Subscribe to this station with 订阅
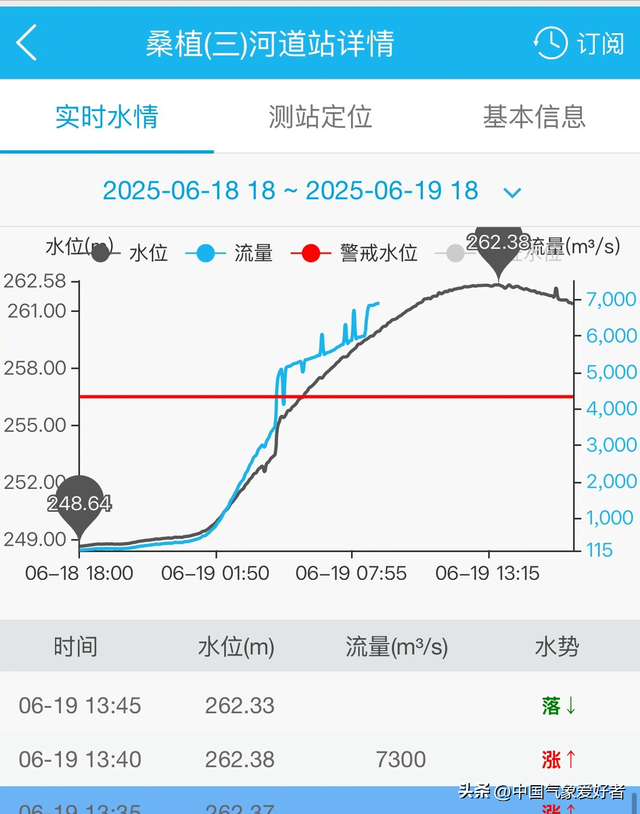Image resolution: width=640 pixels, height=814 pixels. 579,43
